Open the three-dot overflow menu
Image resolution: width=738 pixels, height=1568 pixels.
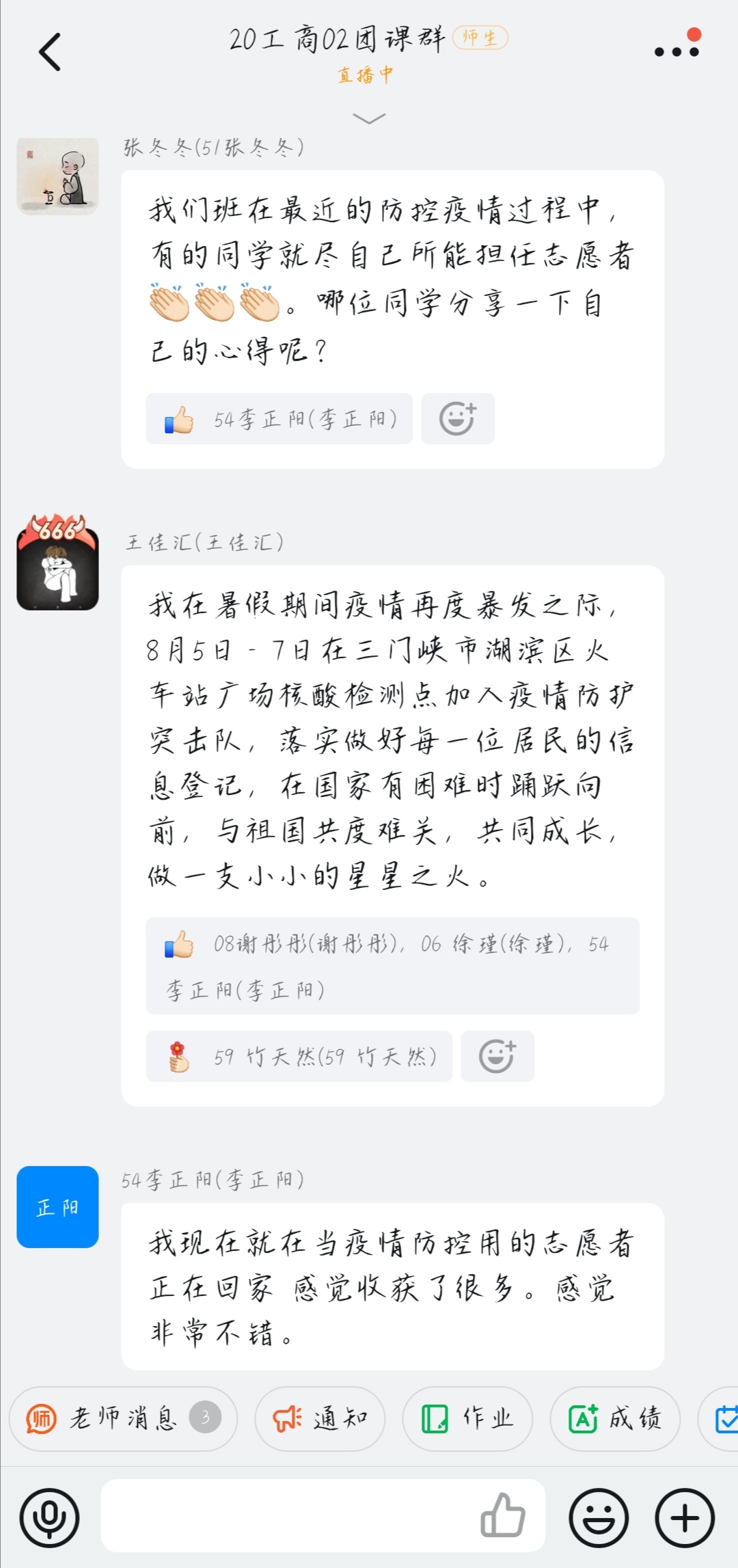click(x=676, y=51)
